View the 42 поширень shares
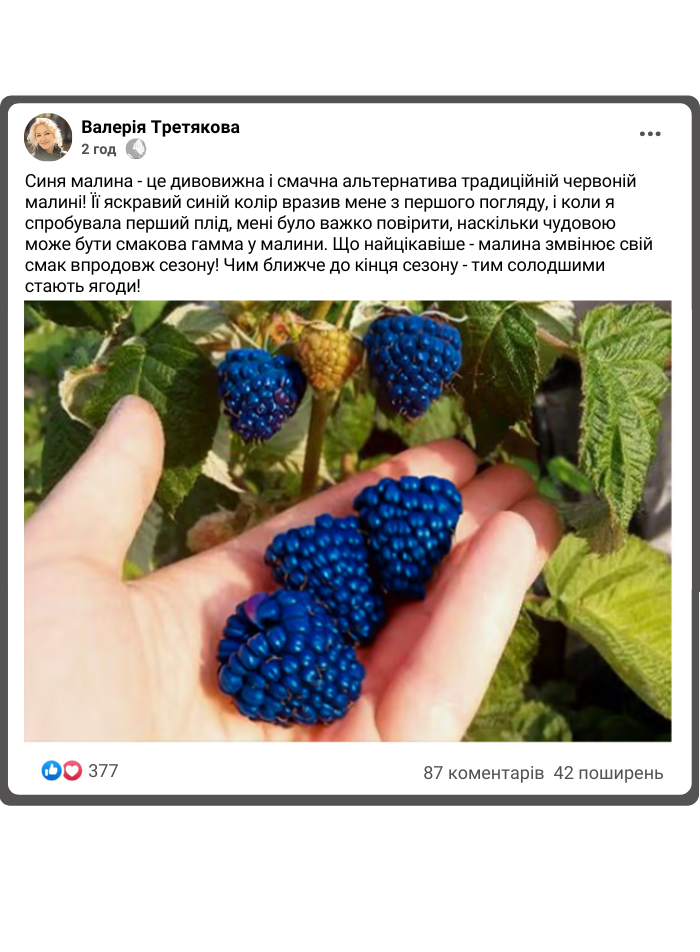This screenshot has height=952, width=700. tap(608, 773)
